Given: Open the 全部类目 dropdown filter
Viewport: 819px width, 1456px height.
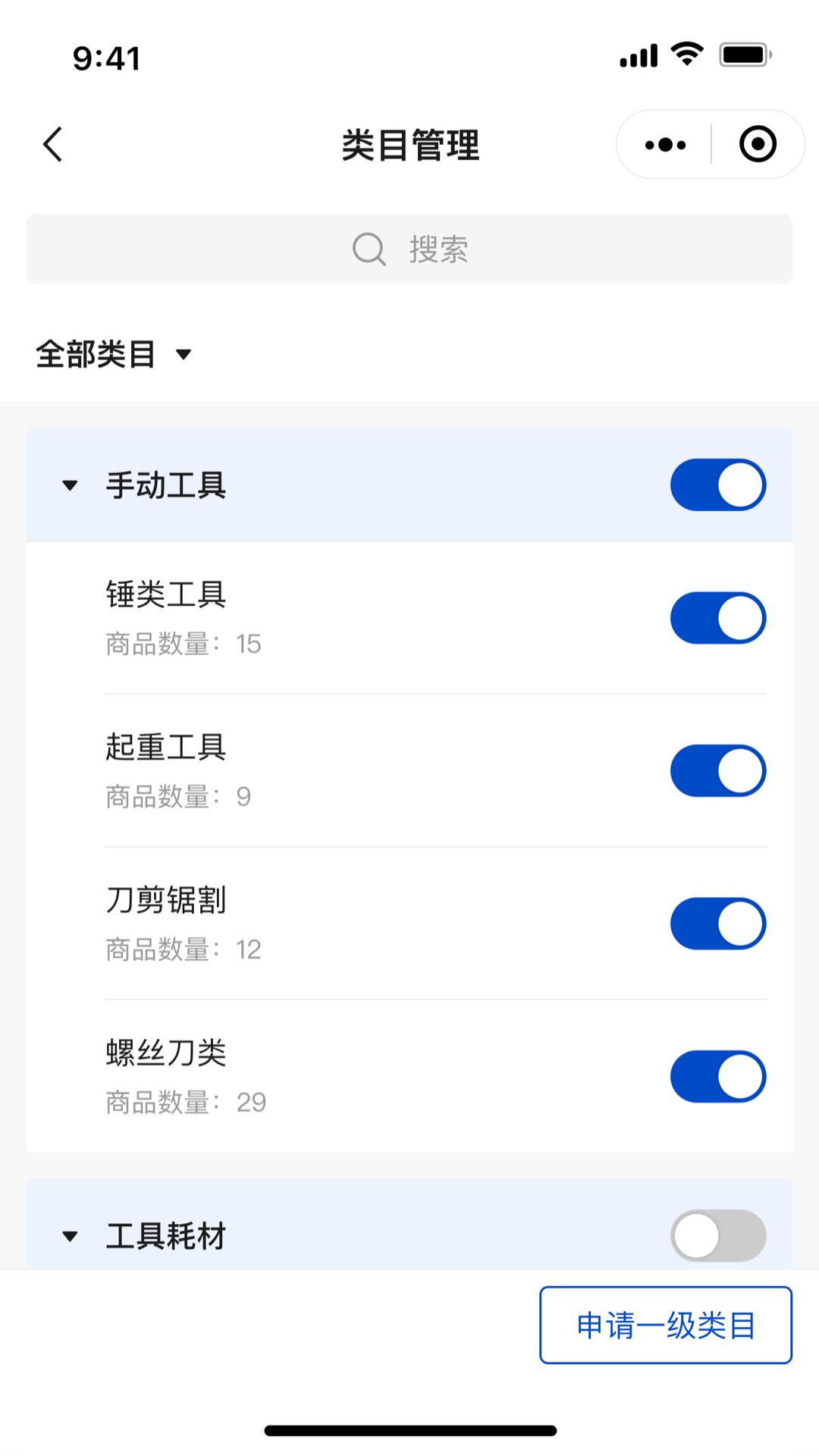Looking at the screenshot, I should 114,354.
